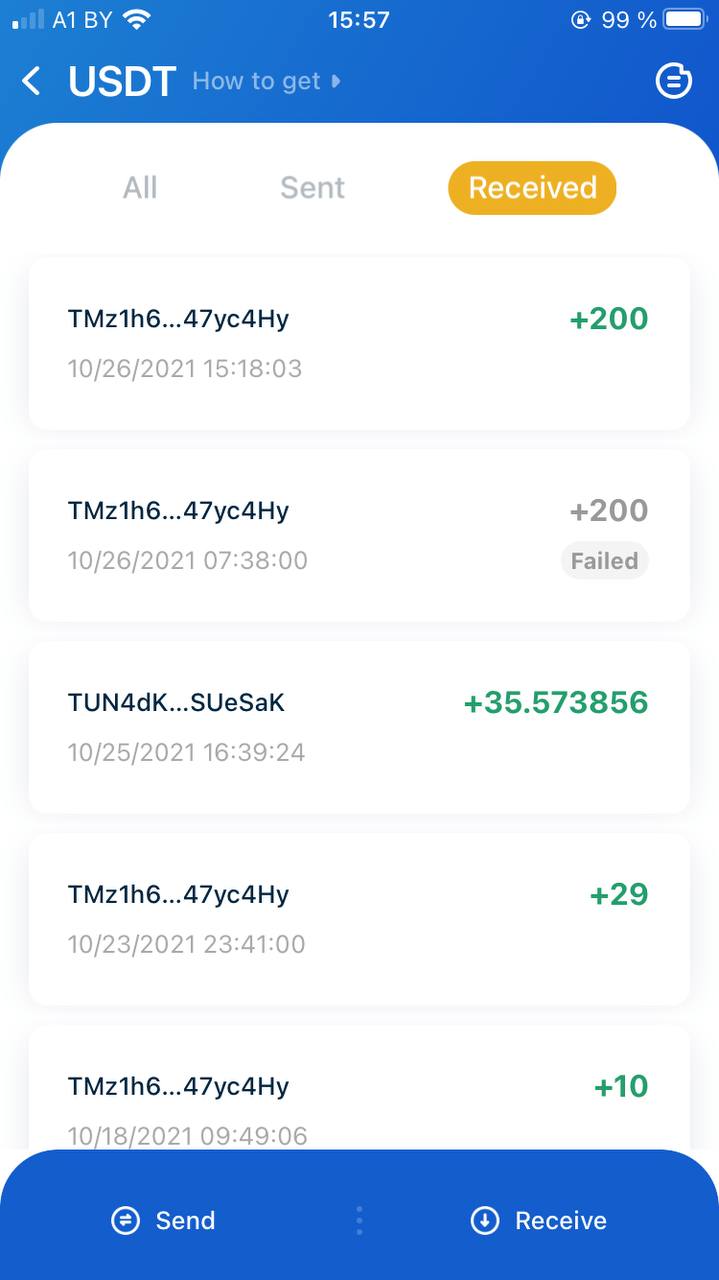Go back using the top-left arrow
Image resolution: width=719 pixels, height=1280 pixels.
click(32, 81)
